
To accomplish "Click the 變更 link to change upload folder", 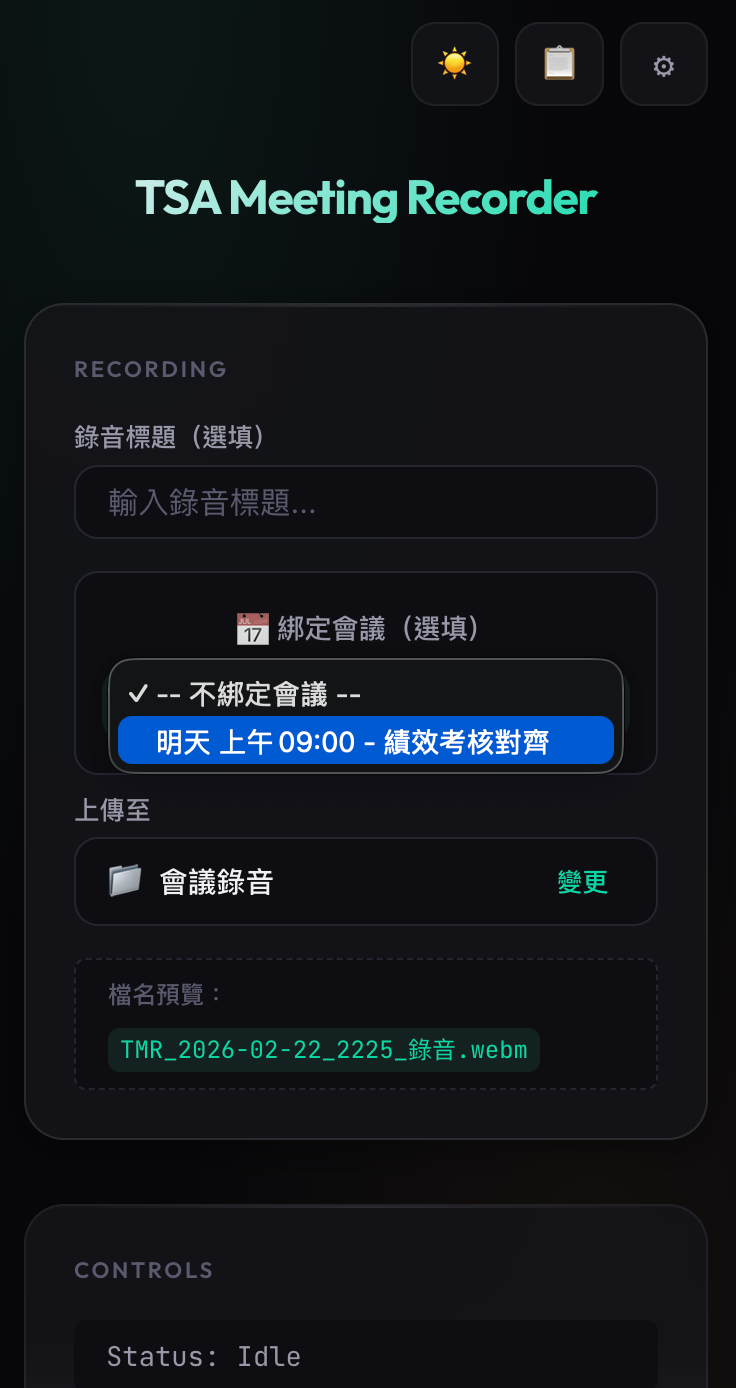I will tap(583, 881).
